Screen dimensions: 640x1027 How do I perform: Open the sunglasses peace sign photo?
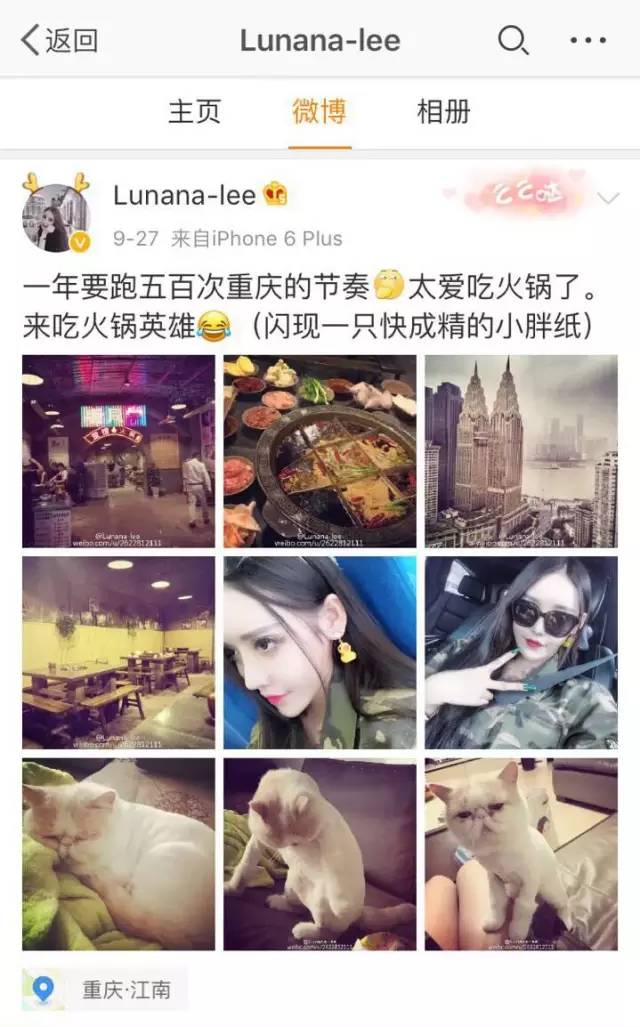tap(521, 652)
